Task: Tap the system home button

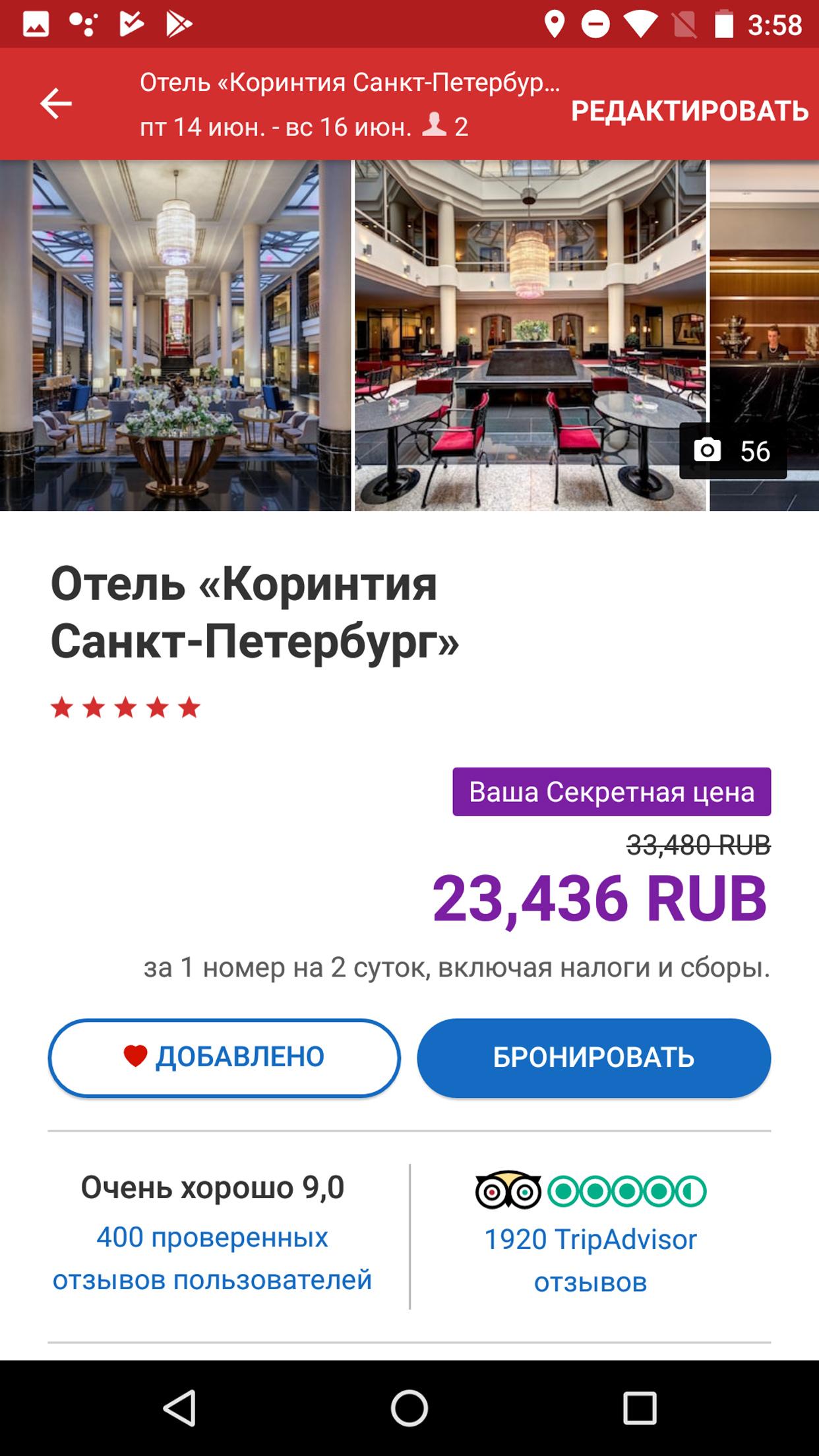Action: click(x=409, y=1408)
